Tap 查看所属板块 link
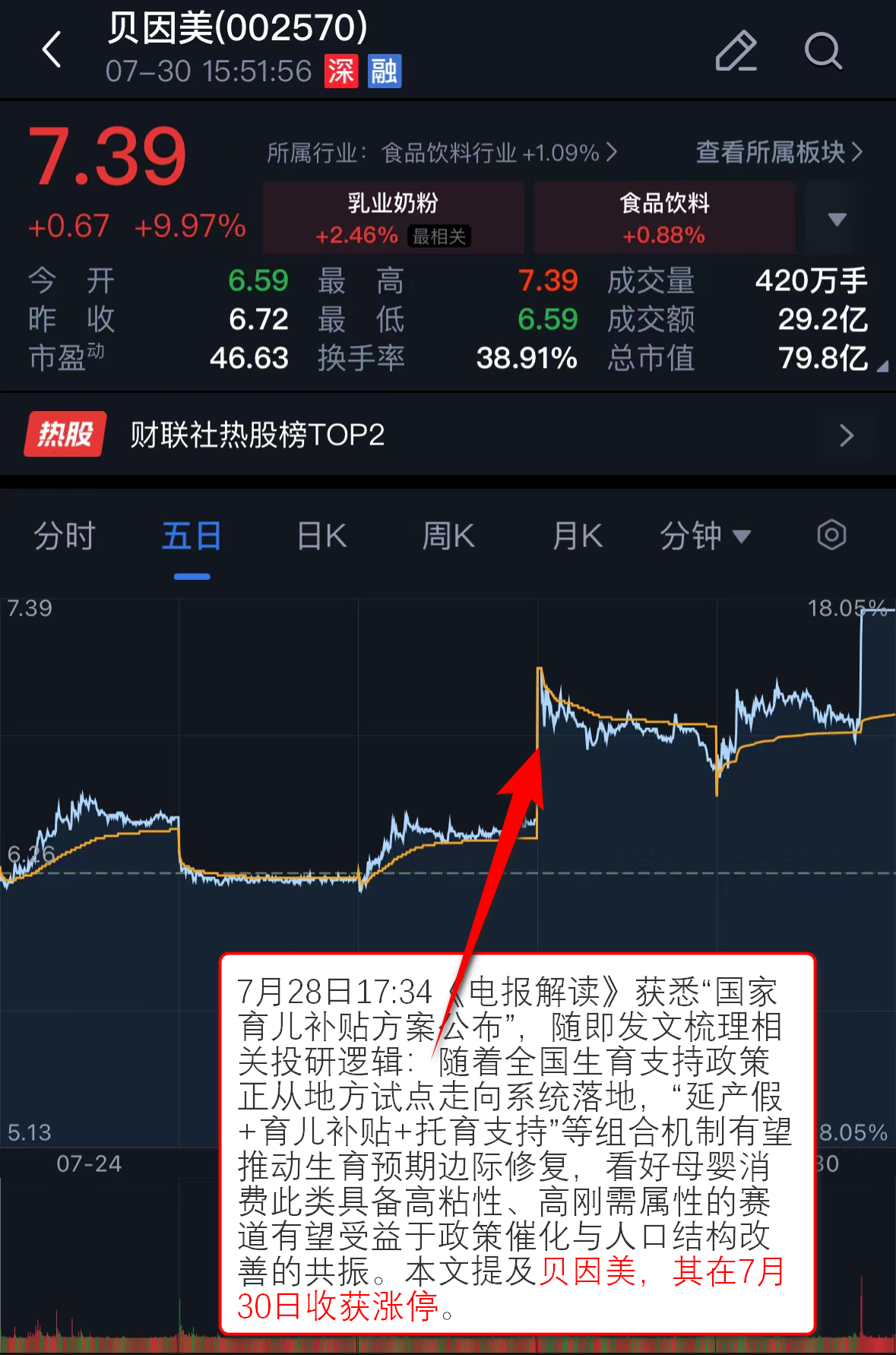 (x=778, y=152)
